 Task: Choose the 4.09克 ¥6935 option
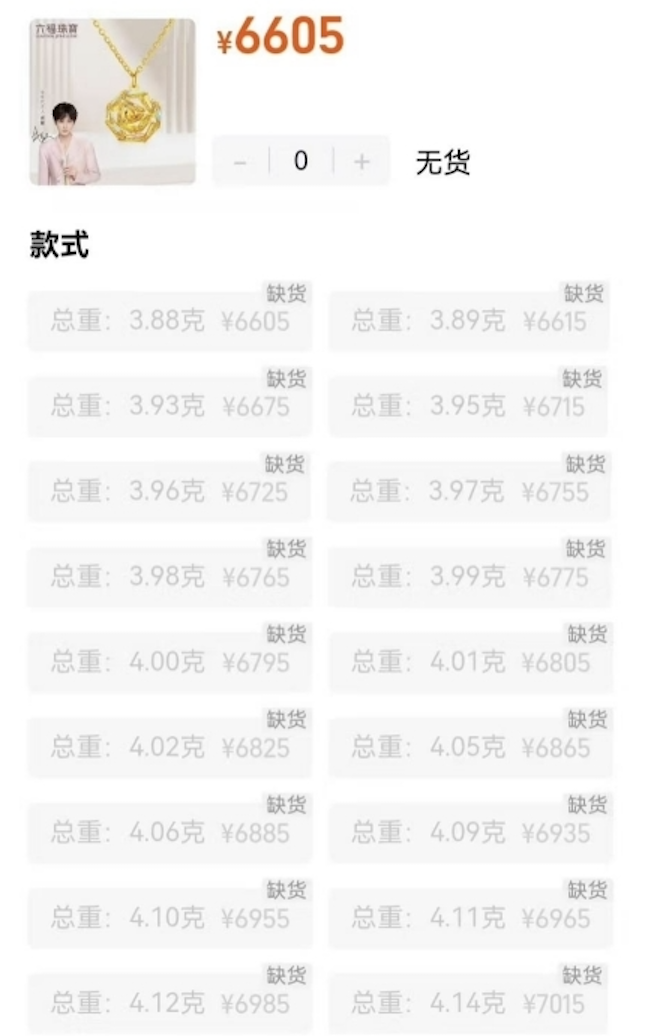click(x=468, y=833)
